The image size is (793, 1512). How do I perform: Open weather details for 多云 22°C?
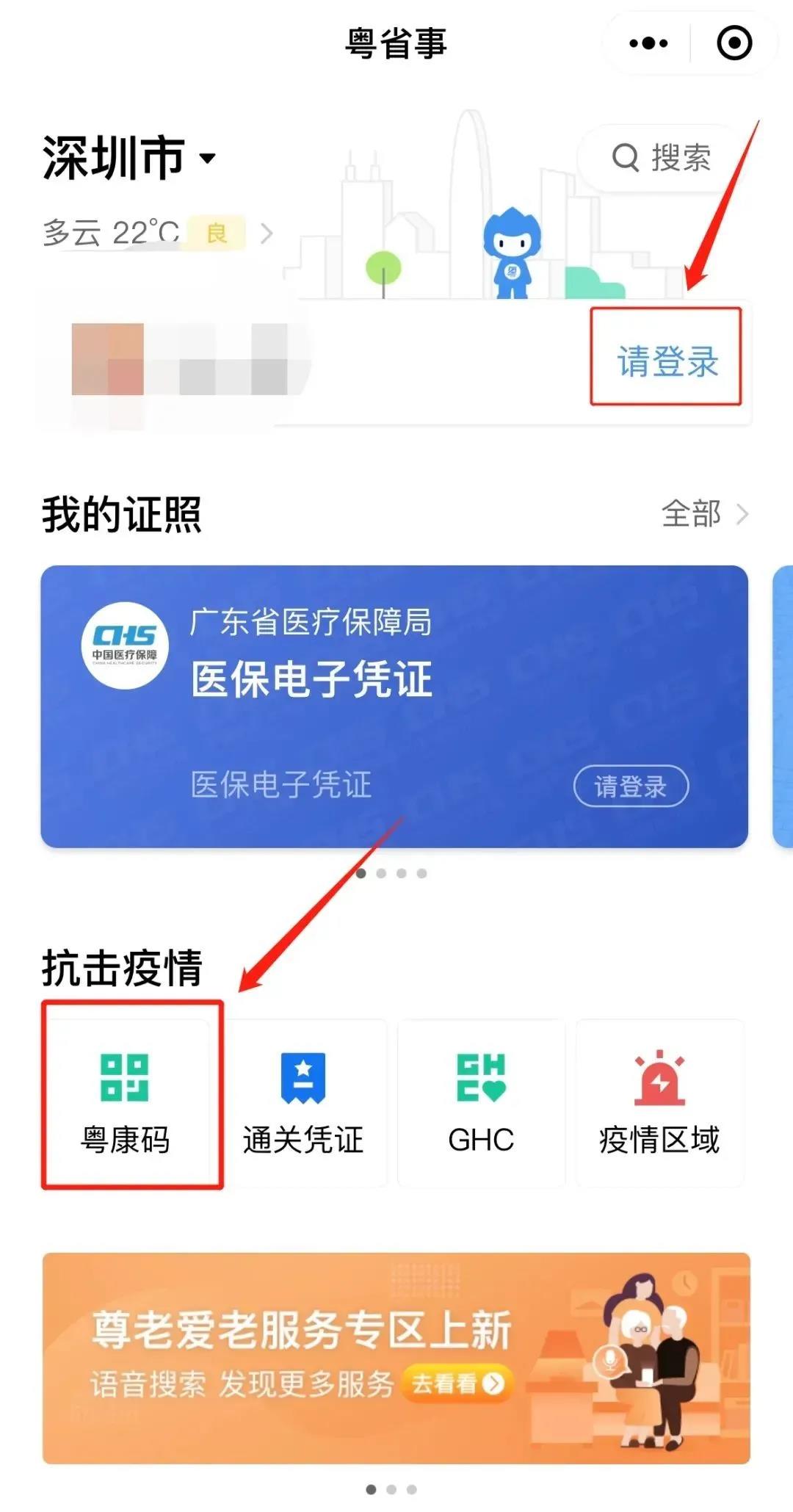pyautogui.click(x=157, y=234)
